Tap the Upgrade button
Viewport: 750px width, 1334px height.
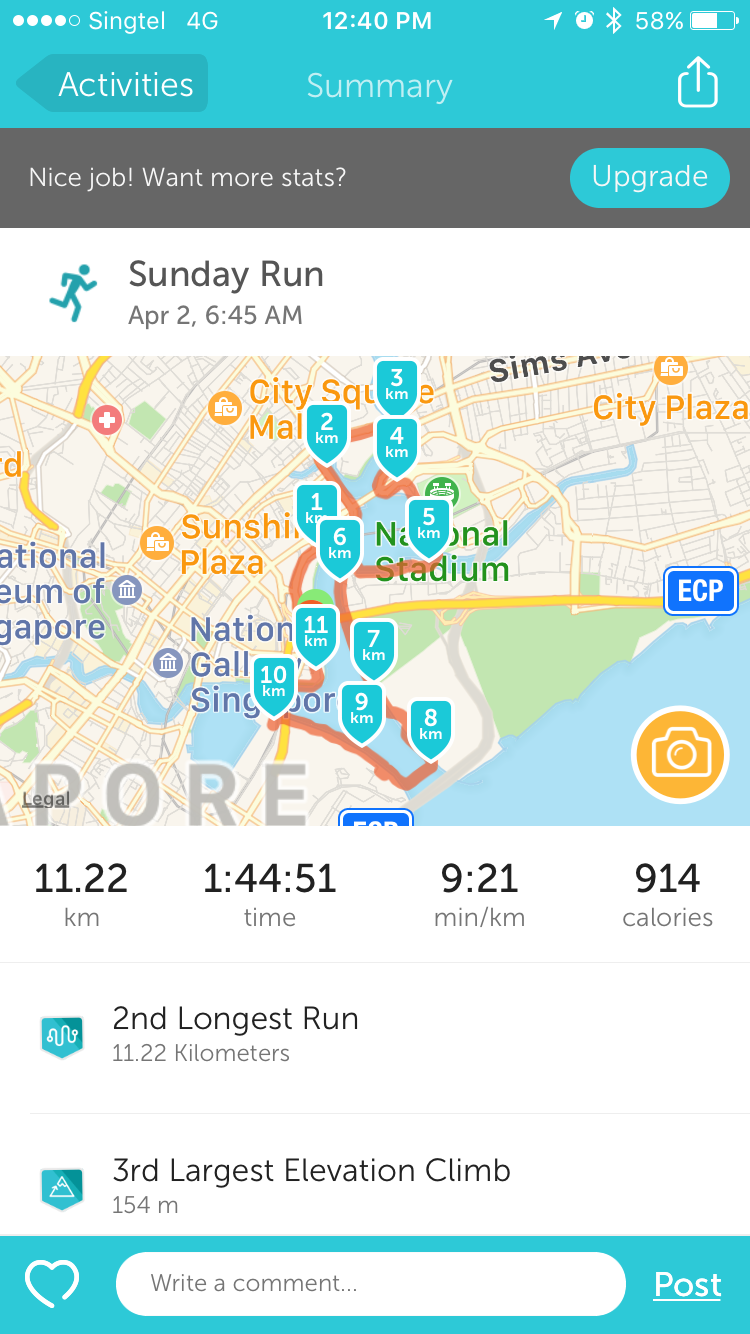coord(649,177)
